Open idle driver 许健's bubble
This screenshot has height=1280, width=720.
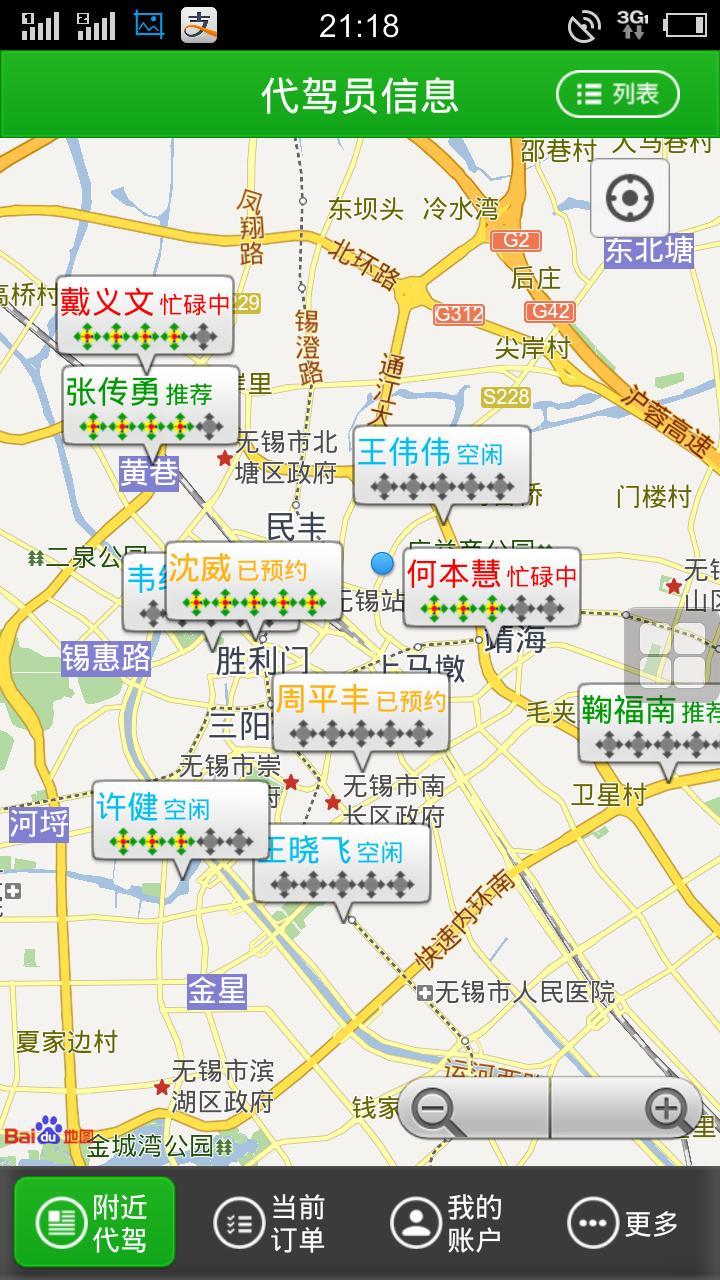181,820
